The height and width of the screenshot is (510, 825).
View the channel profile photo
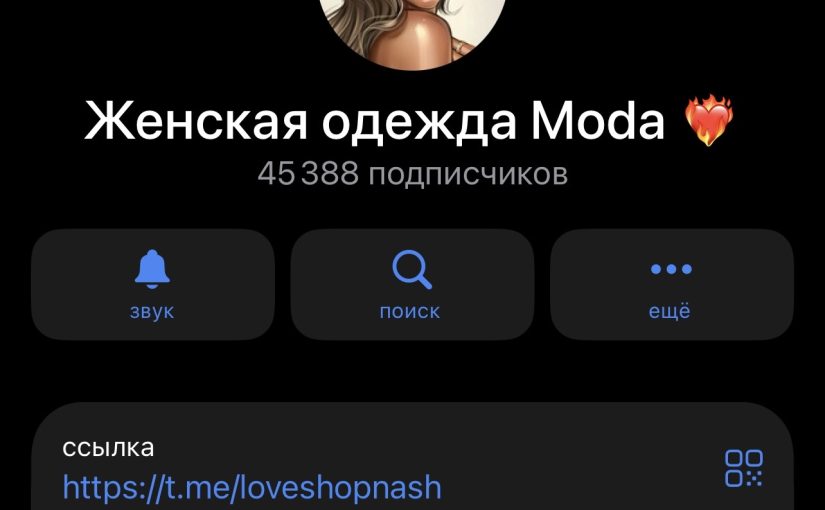pyautogui.click(x=411, y=25)
